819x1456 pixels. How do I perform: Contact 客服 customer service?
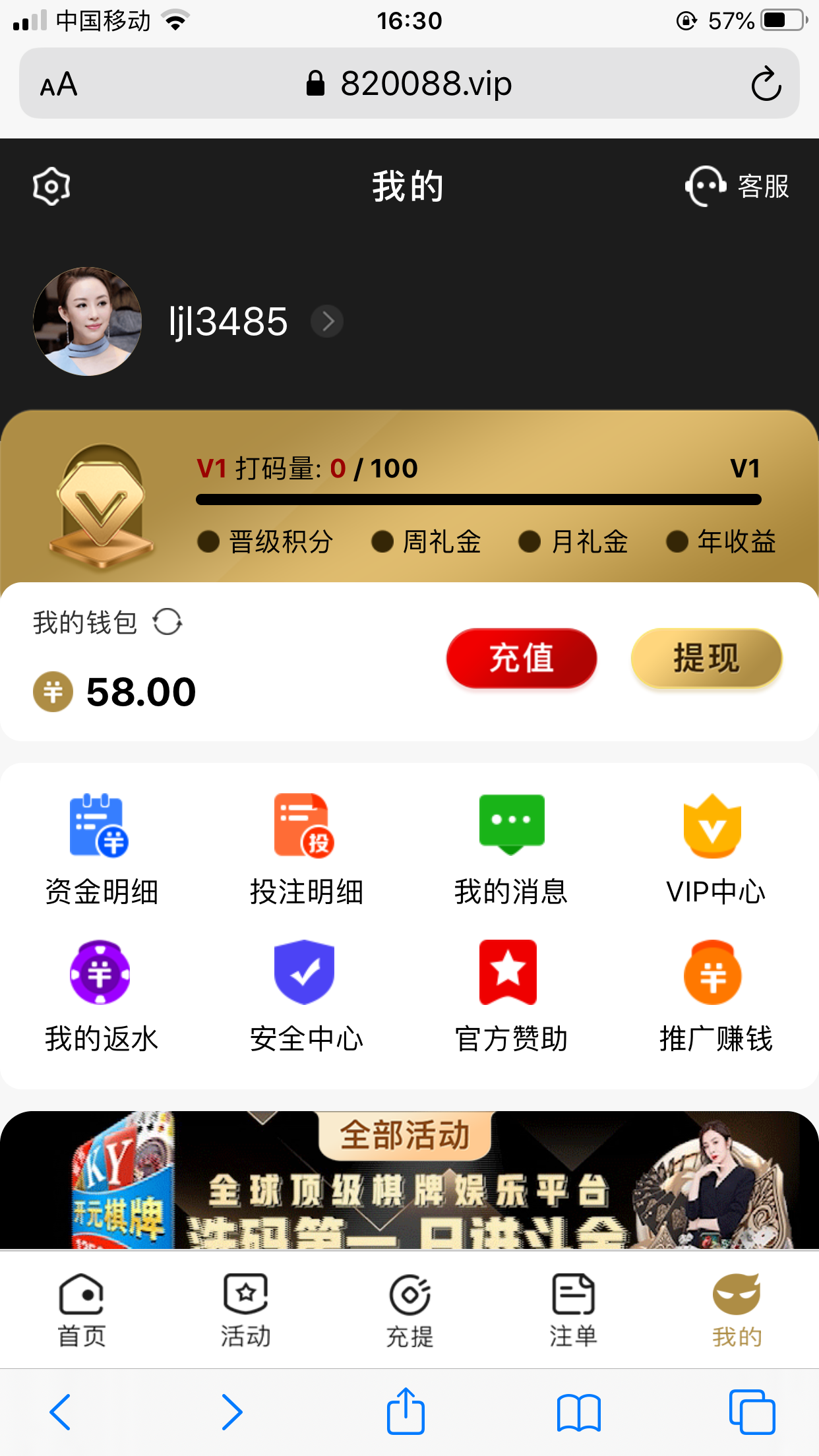[x=737, y=187]
